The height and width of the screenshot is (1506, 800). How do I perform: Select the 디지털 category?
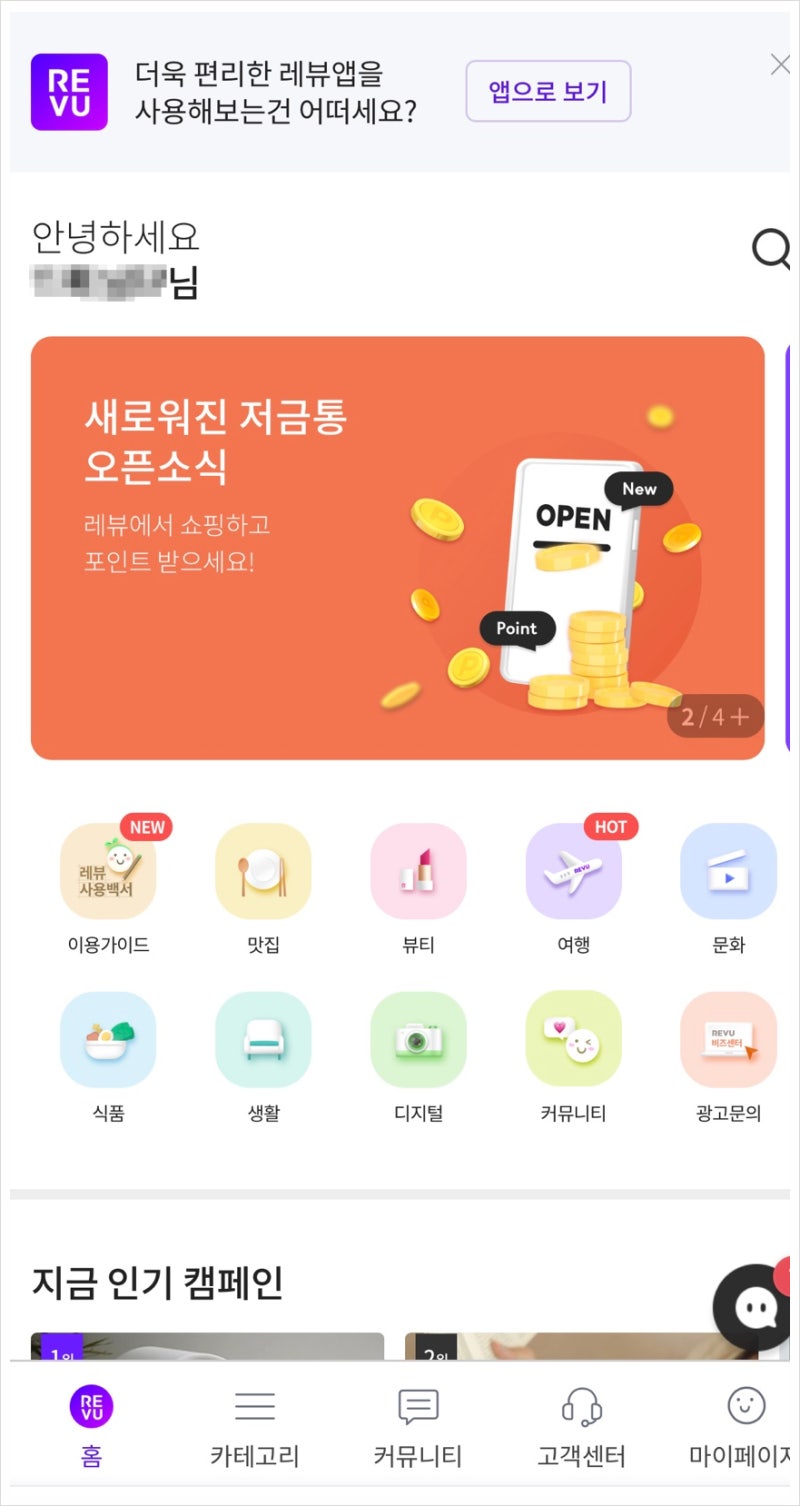pos(418,1040)
